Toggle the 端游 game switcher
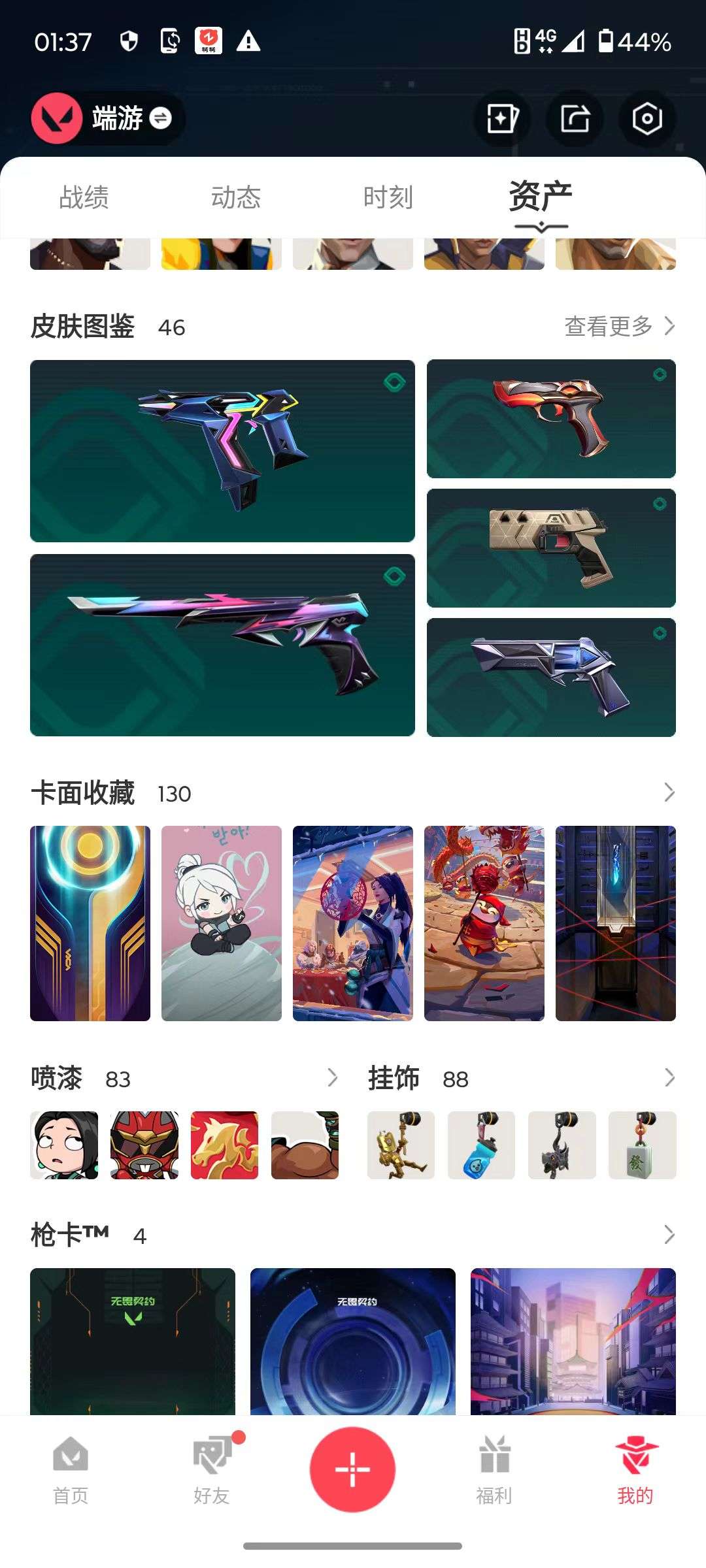The width and height of the screenshot is (706, 1568). 160,119
